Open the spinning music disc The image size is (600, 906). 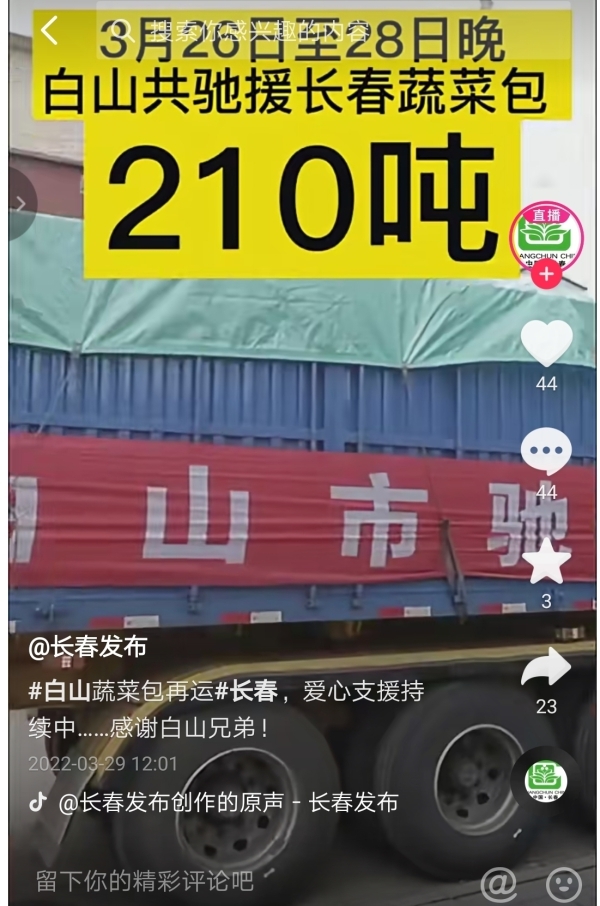click(546, 781)
